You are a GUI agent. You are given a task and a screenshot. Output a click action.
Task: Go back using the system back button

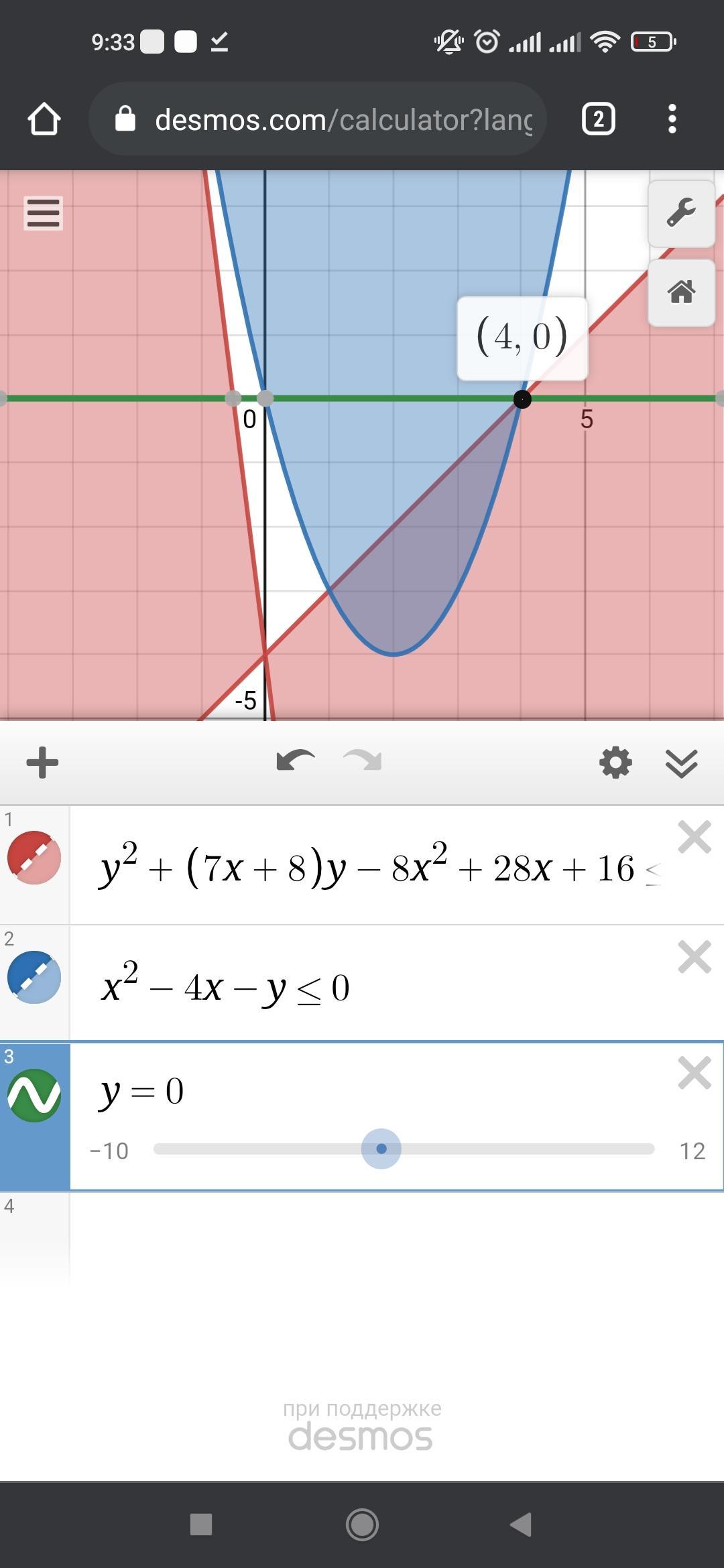pyautogui.click(x=522, y=1524)
